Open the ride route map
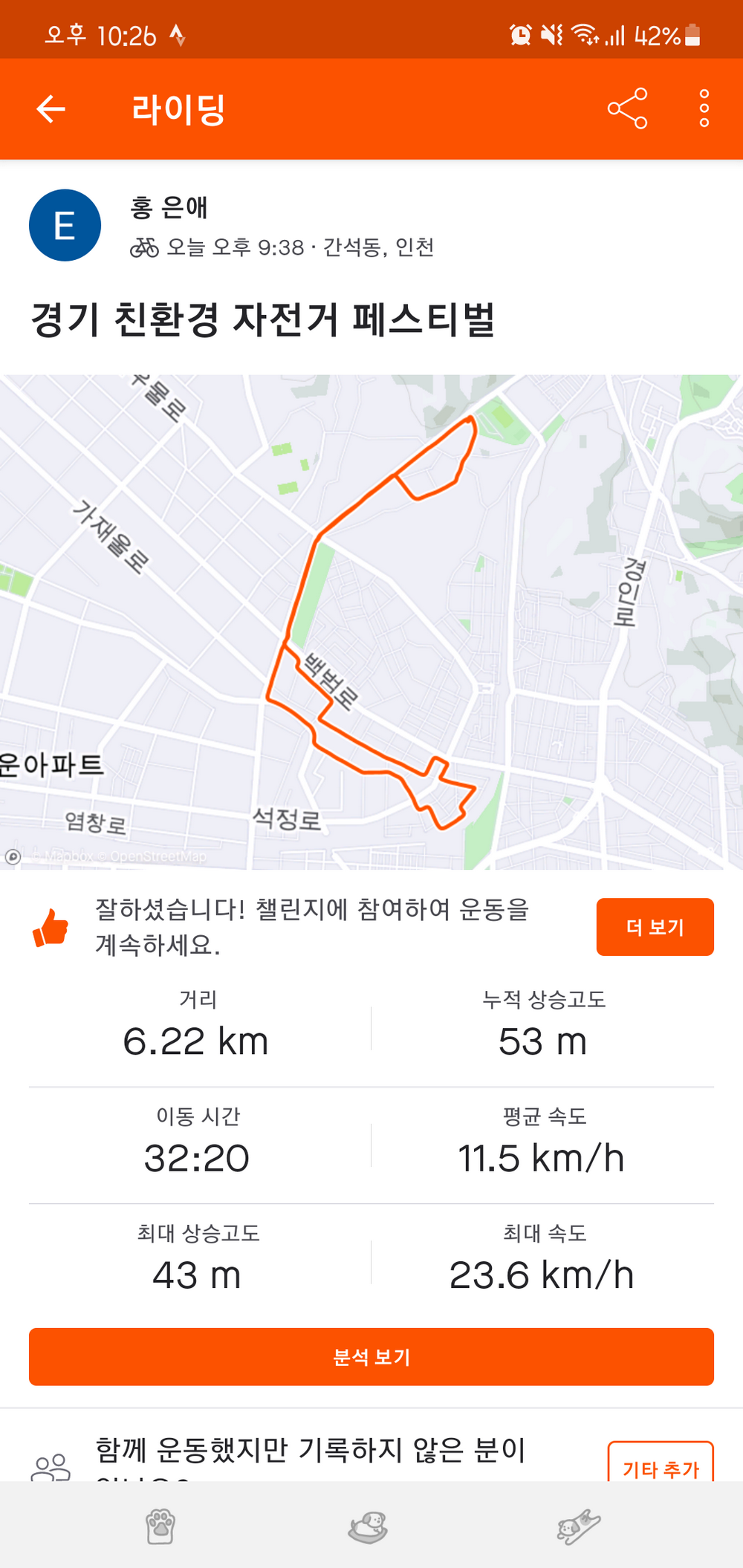The width and height of the screenshot is (743, 1568). point(371,622)
